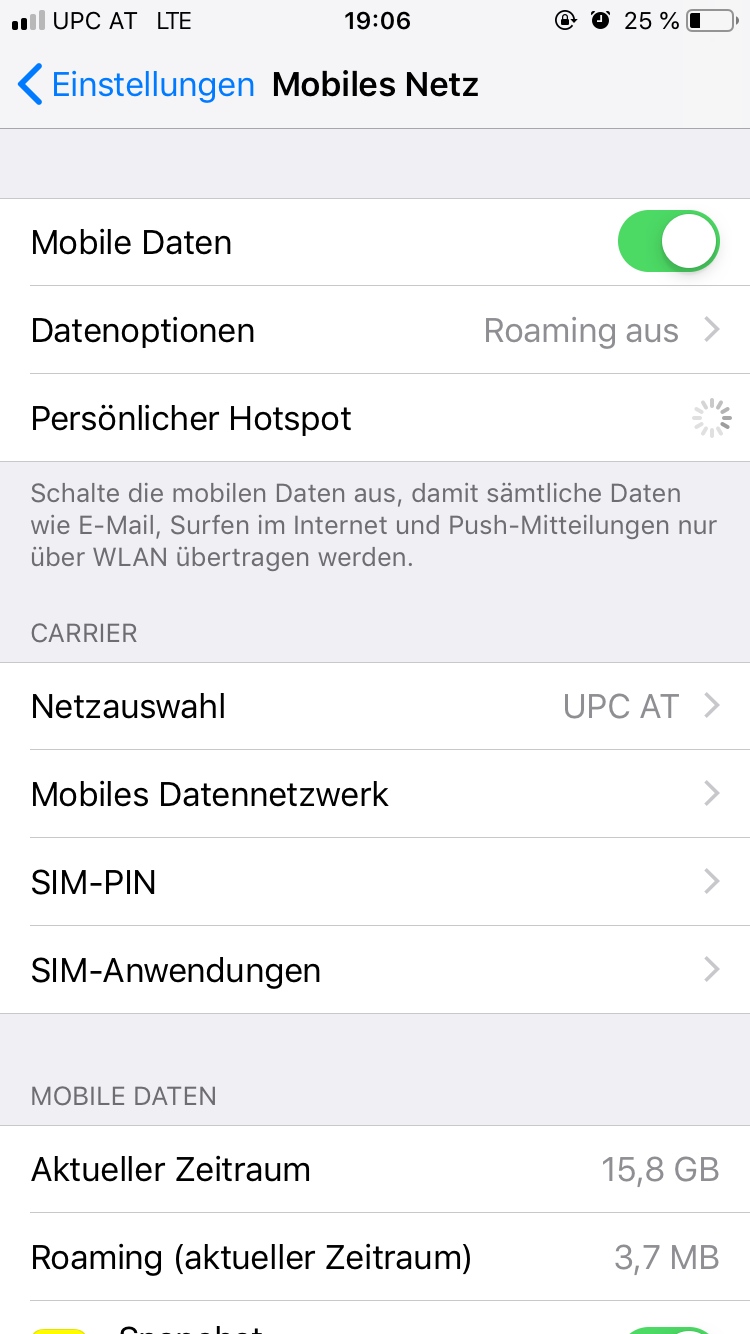Open Mobiles Datennetzwerk settings

coord(375,794)
